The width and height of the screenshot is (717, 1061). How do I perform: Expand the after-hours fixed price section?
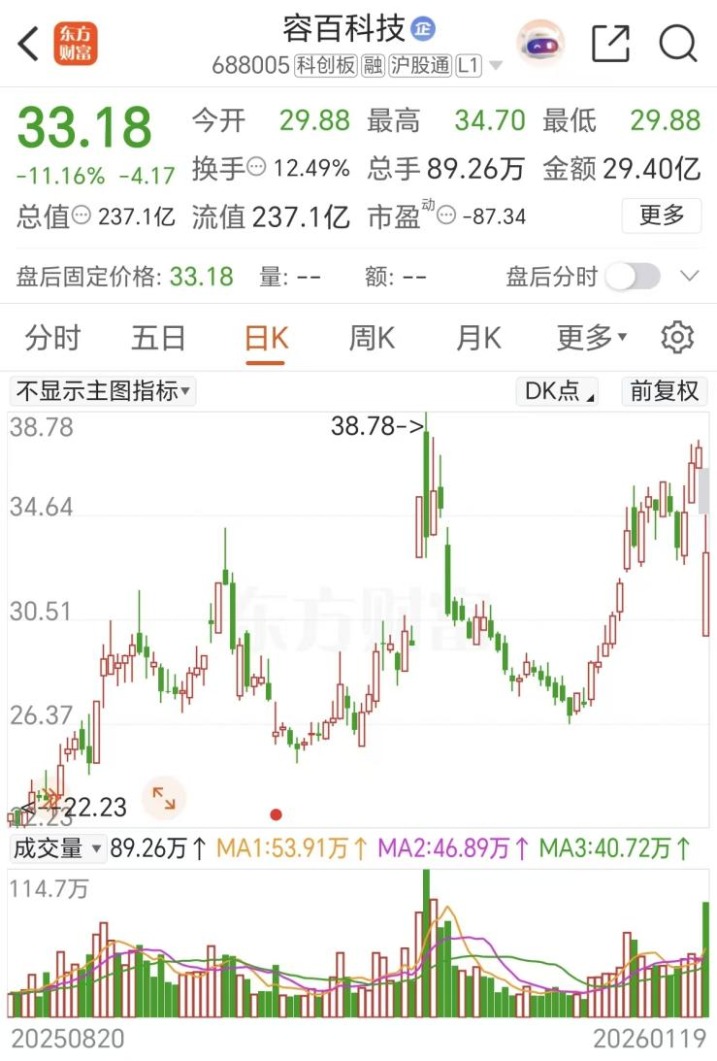(689, 276)
